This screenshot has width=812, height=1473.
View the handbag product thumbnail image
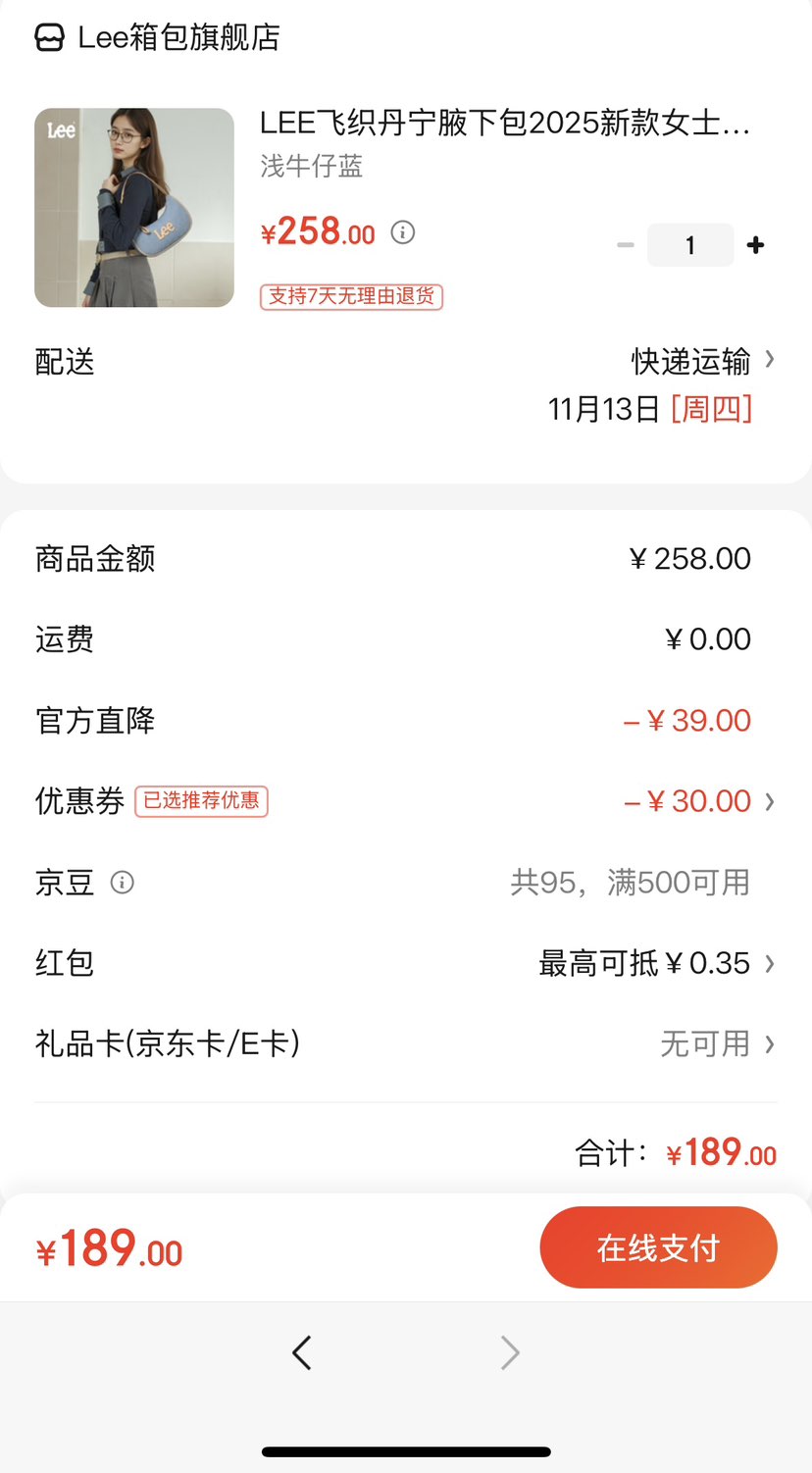133,207
